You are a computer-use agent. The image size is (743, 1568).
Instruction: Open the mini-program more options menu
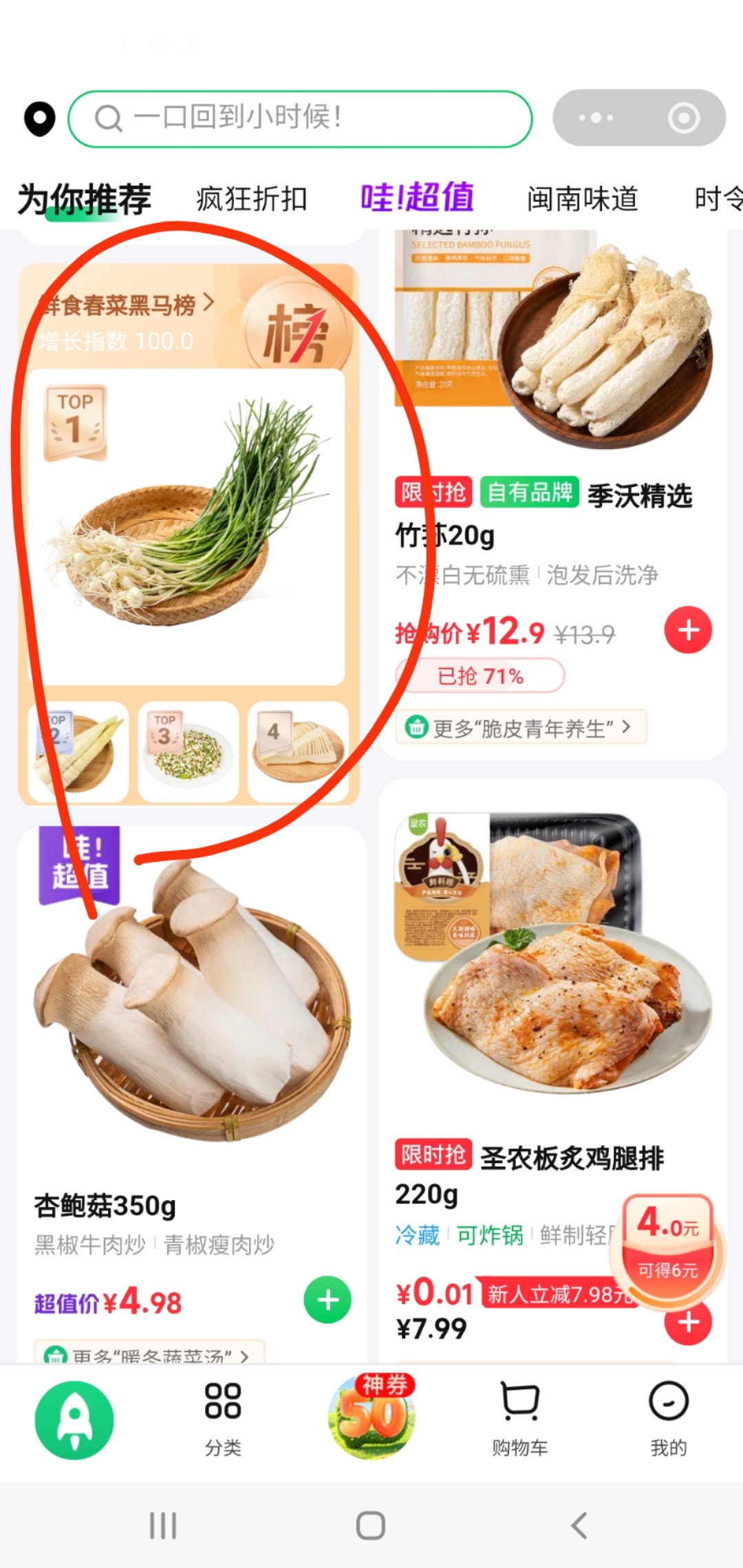(x=596, y=118)
